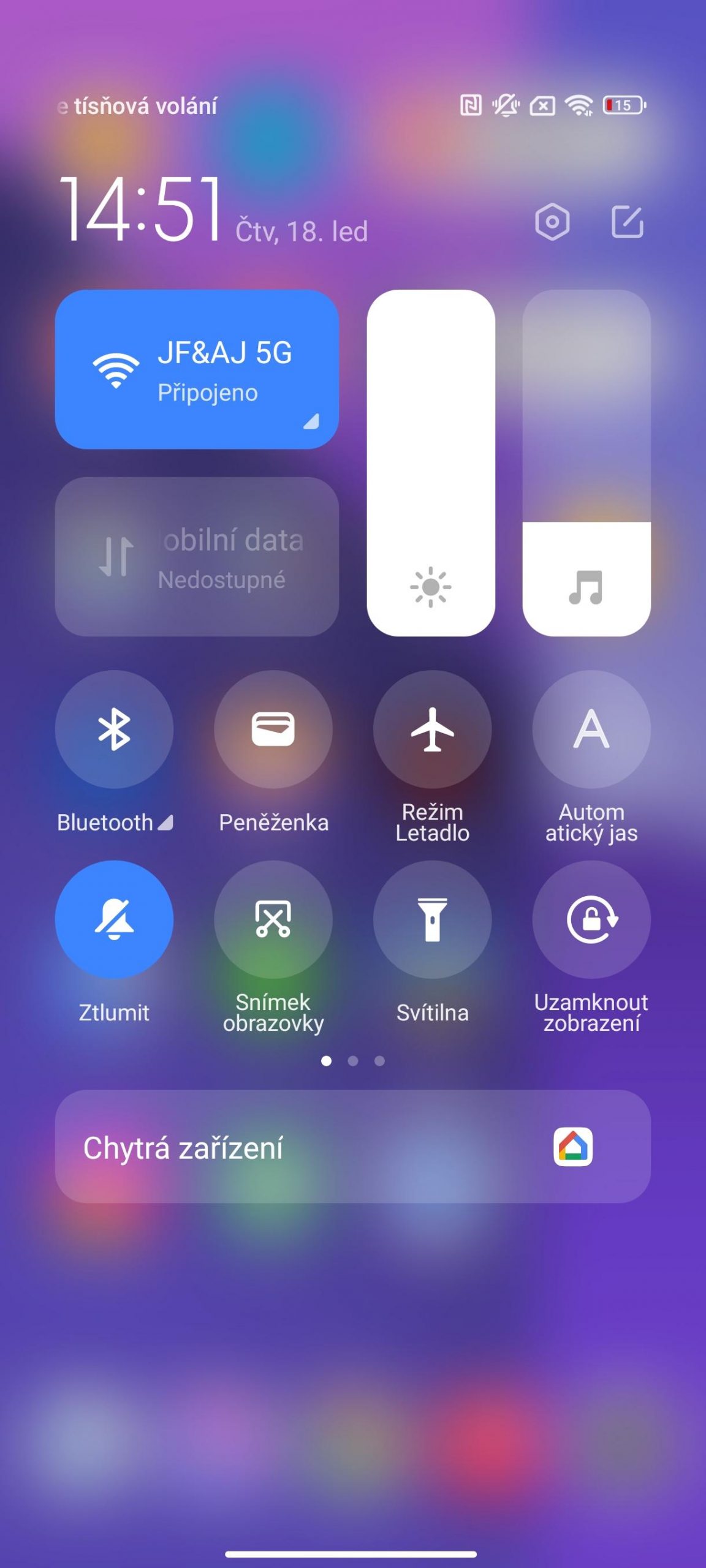706x1568 pixels.
Task: Tap the brightness slider
Action: [431, 463]
